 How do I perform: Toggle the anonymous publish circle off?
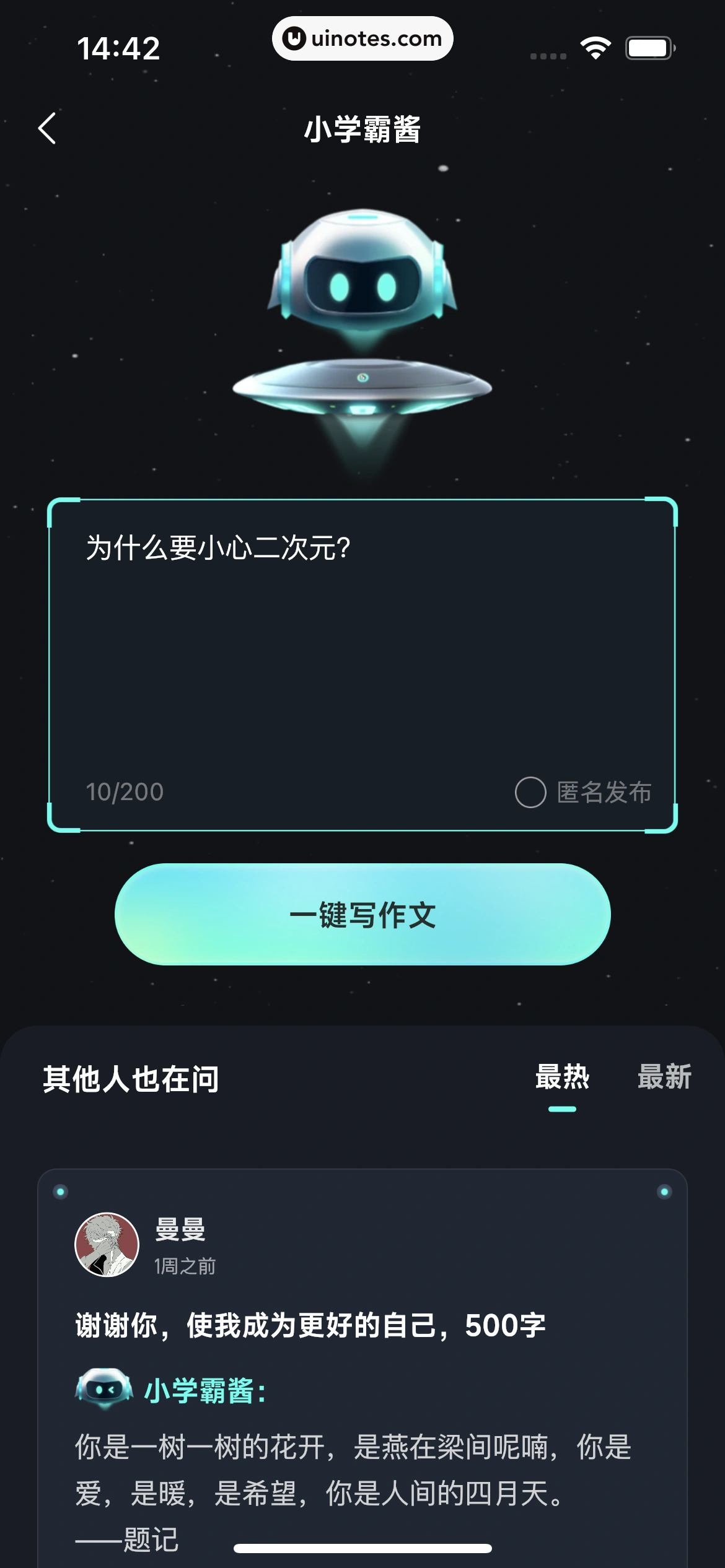click(x=532, y=793)
